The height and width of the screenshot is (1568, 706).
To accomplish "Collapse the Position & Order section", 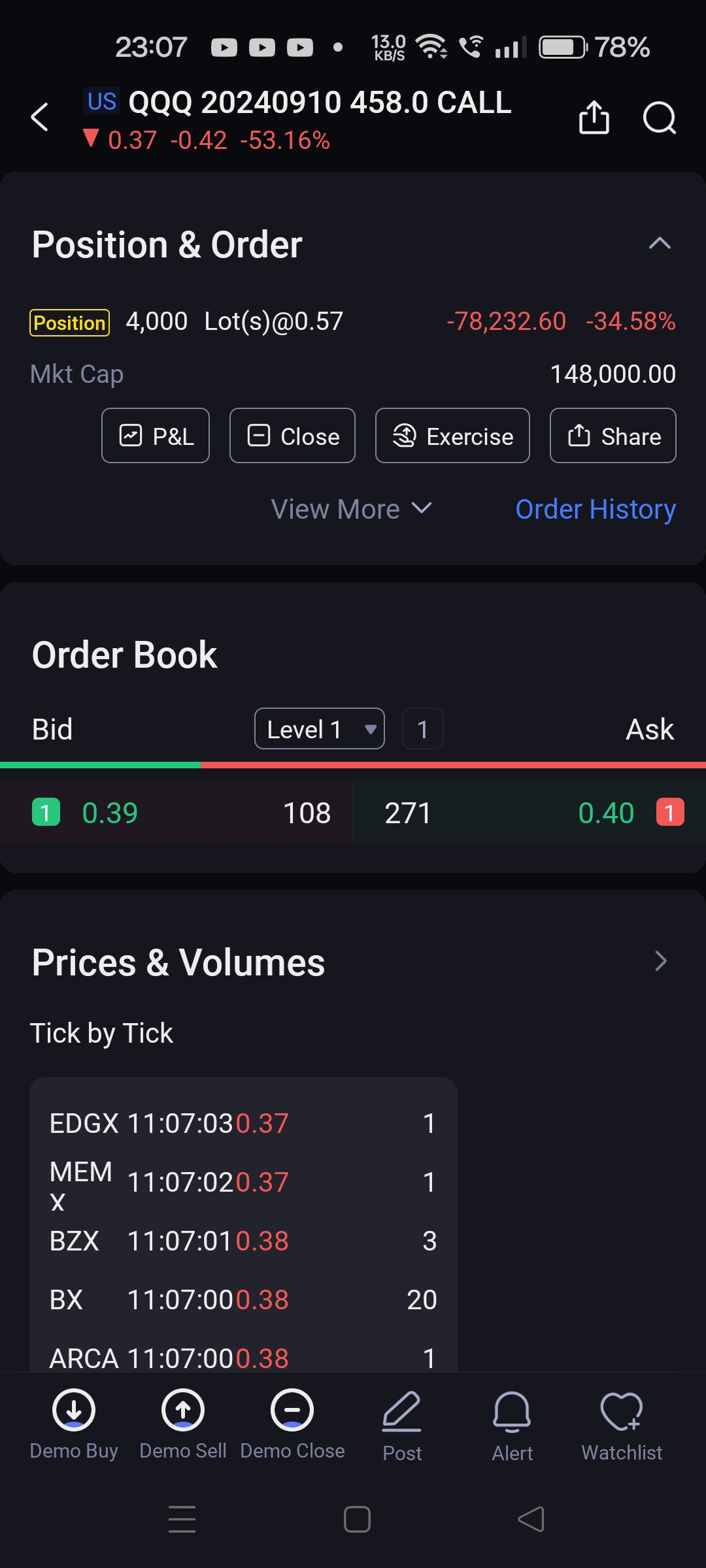I will 660,244.
